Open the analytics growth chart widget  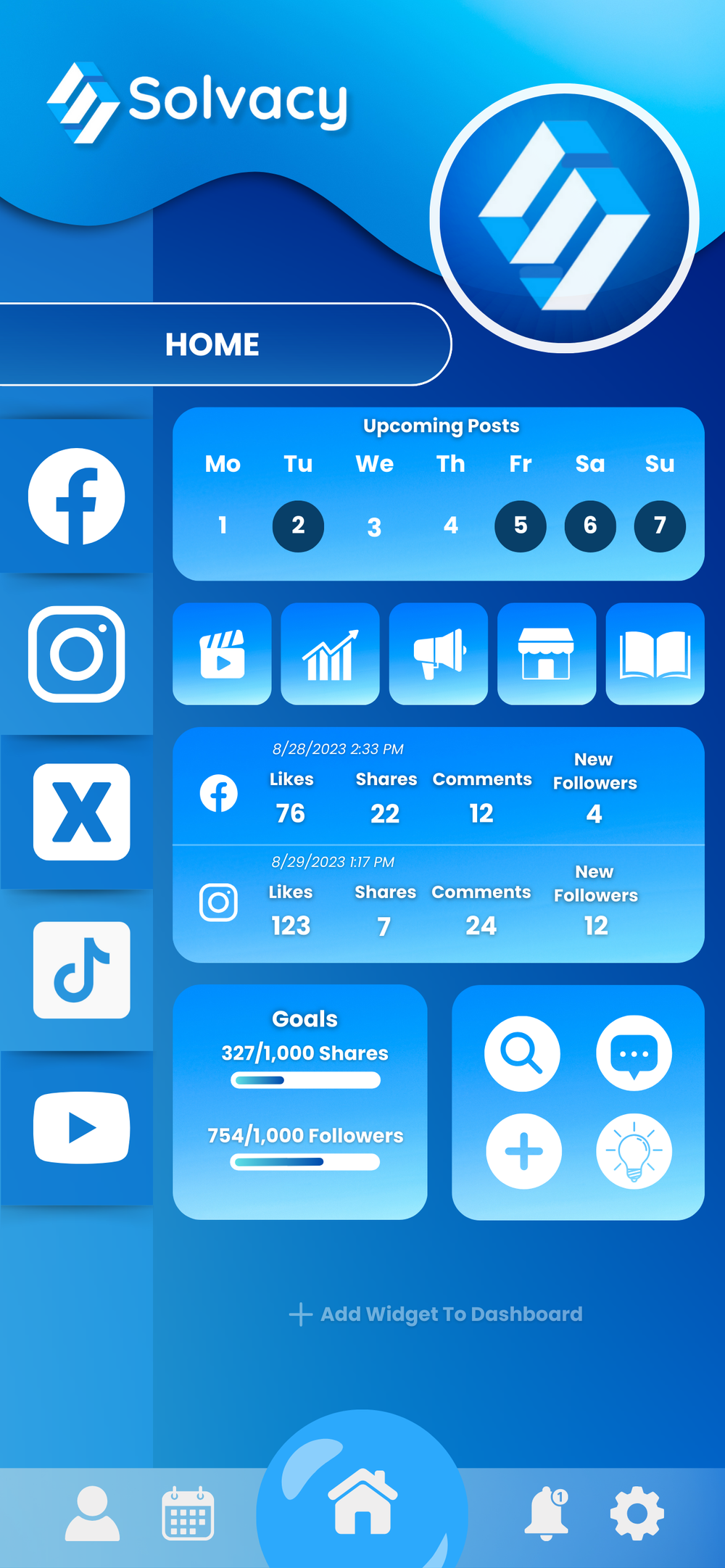click(330, 653)
